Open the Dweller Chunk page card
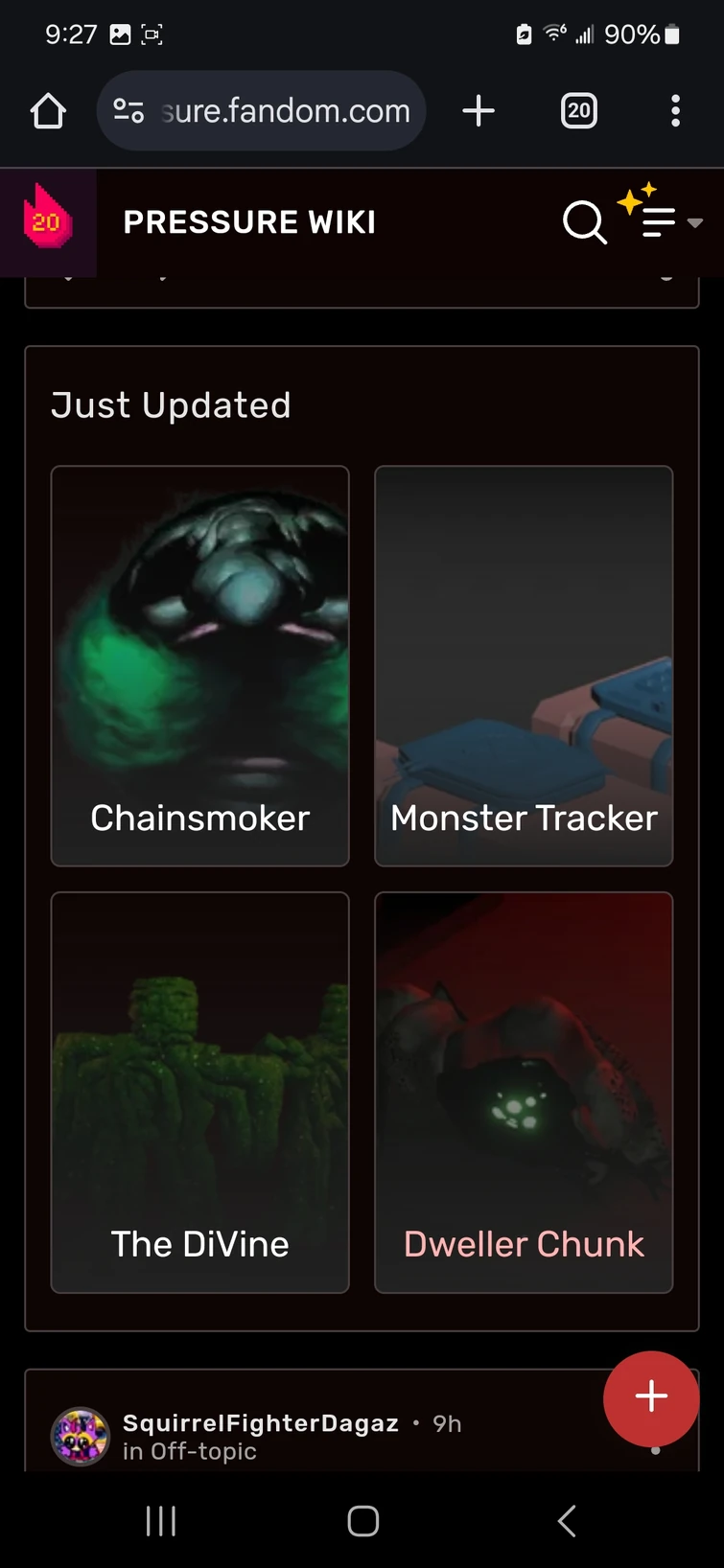Viewport: 724px width, 1568px height. pos(524,1092)
